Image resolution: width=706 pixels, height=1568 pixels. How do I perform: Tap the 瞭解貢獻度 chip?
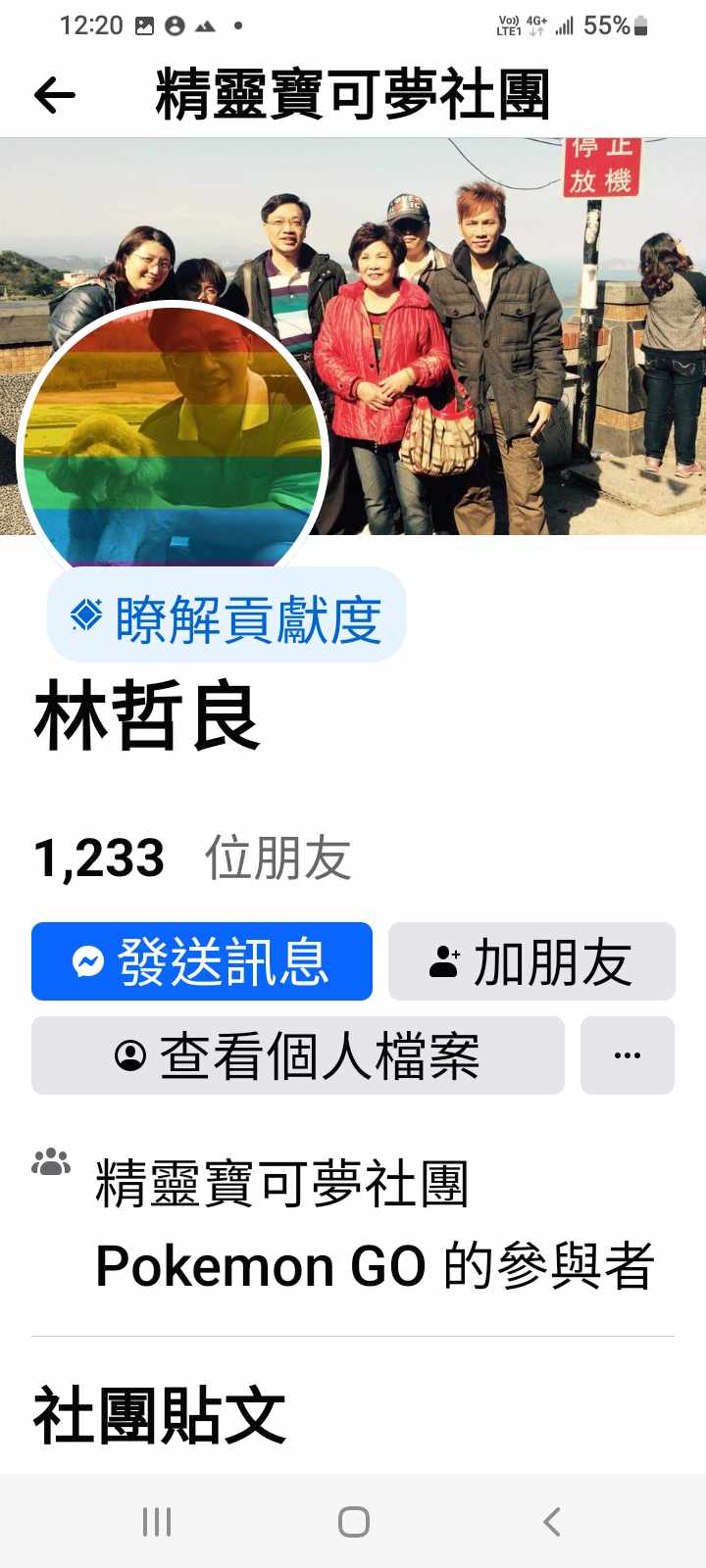(x=227, y=615)
